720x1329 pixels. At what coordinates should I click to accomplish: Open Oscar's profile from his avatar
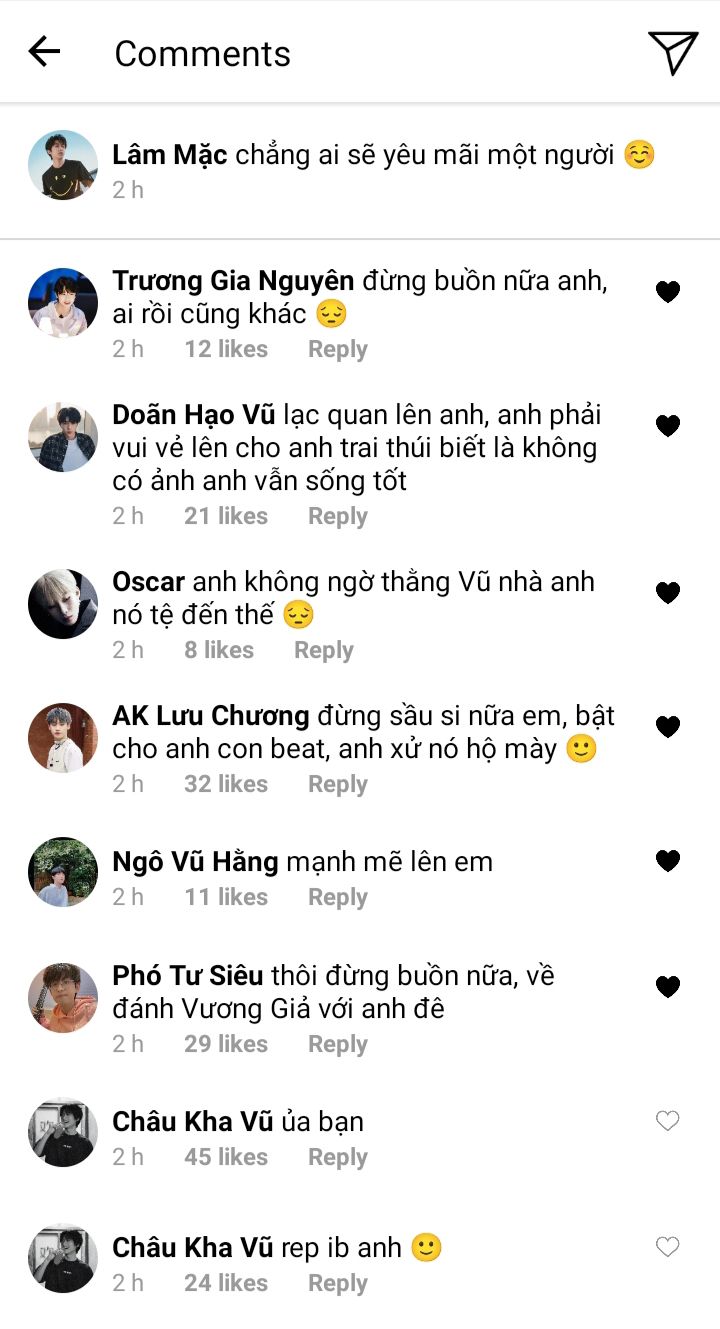point(63,603)
